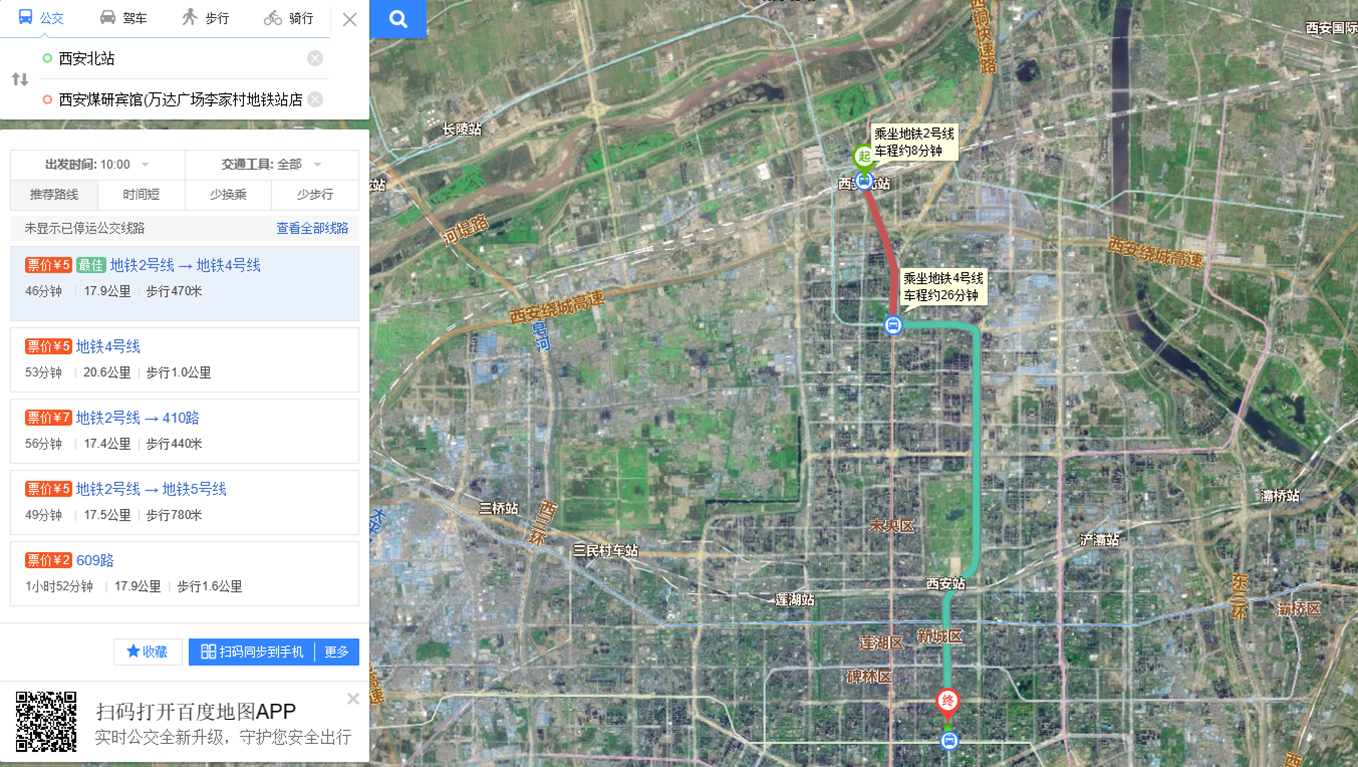The height and width of the screenshot is (767, 1358).
Task: Open the 交通工具 全部 dropdown
Action: [272, 164]
